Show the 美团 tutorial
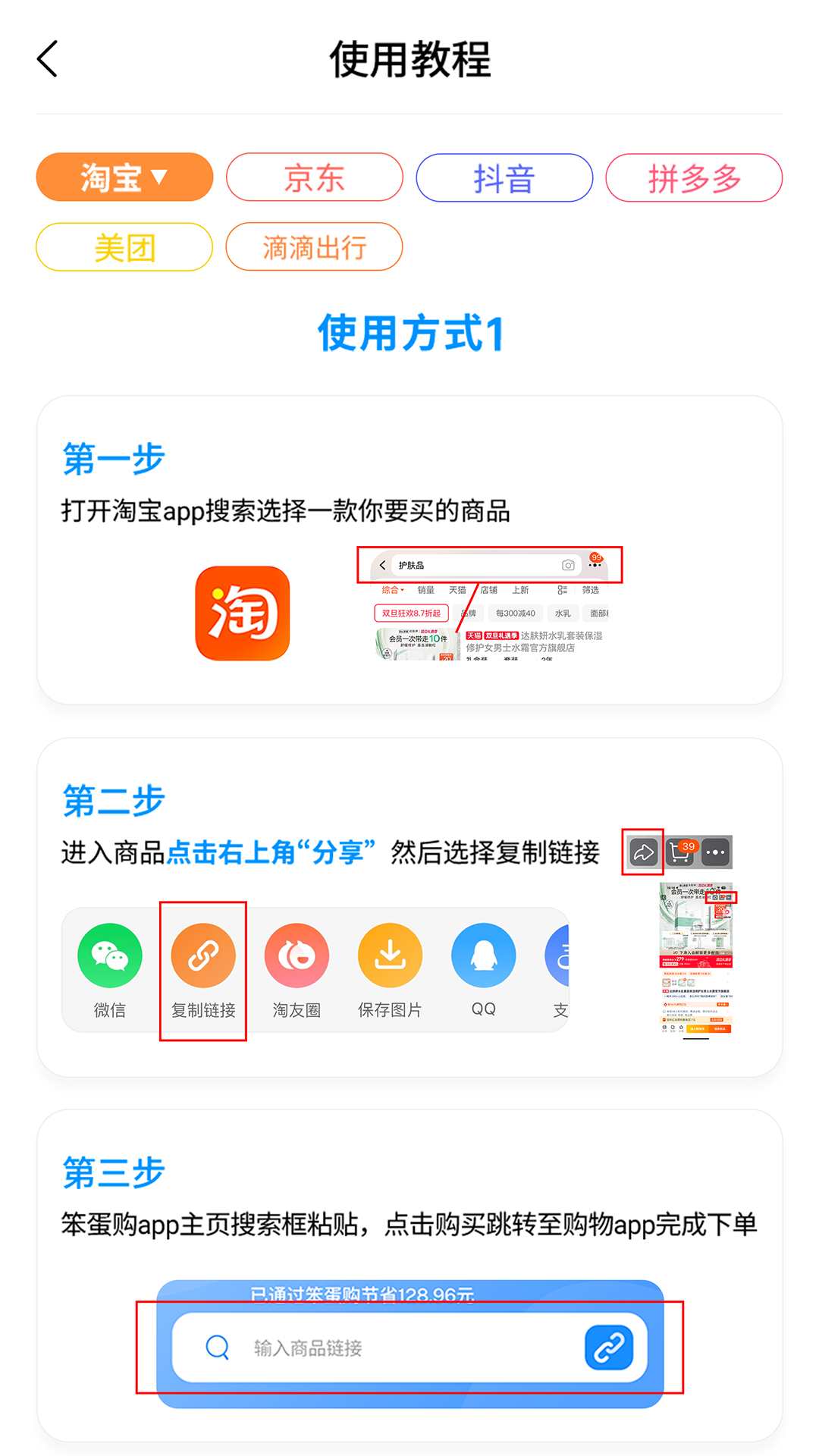The image size is (819, 1456). [124, 247]
